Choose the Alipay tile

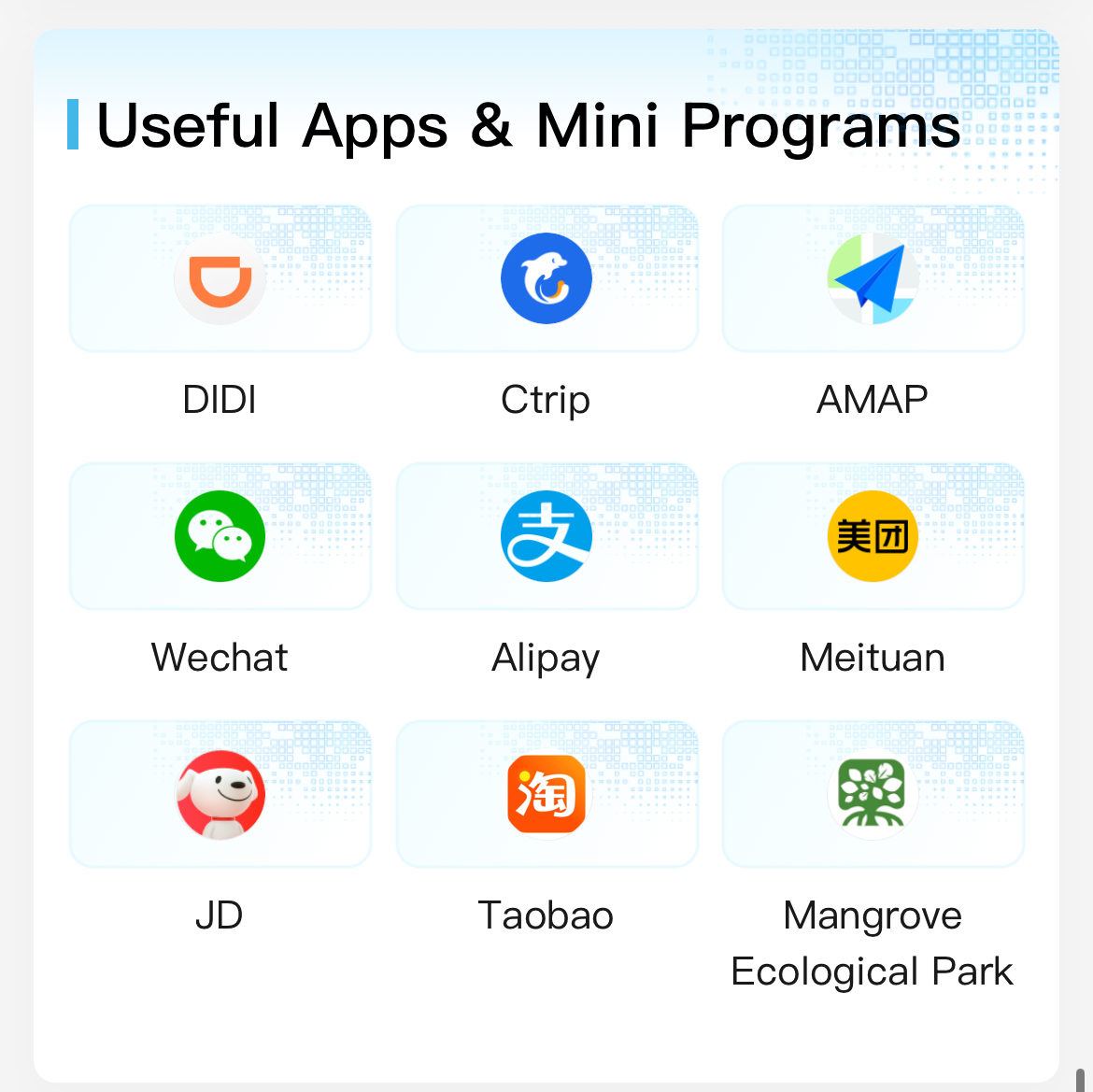point(546,536)
